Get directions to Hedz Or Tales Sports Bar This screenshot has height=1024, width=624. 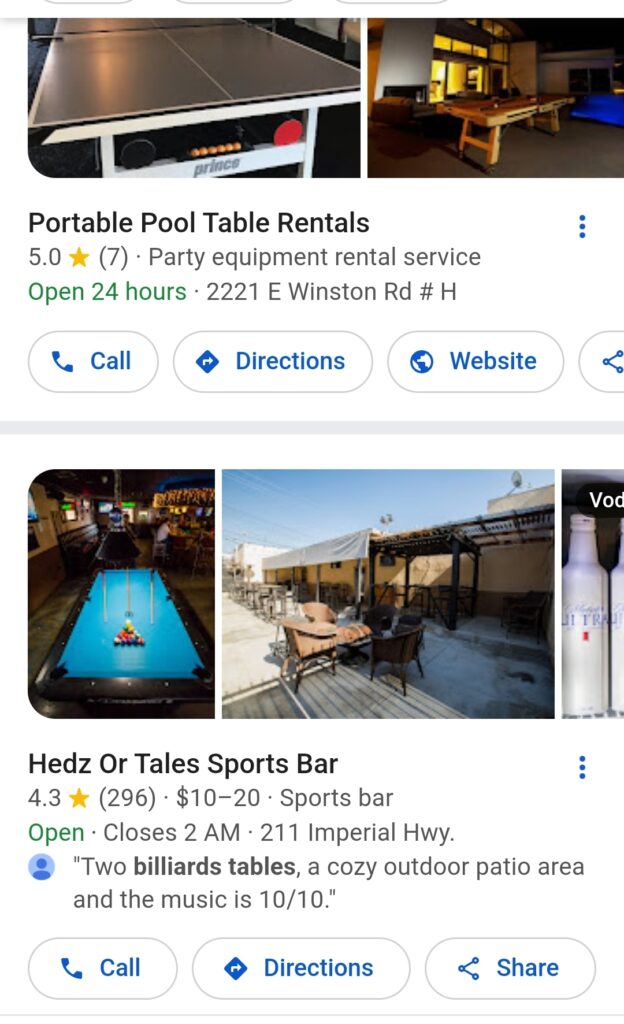coord(301,968)
